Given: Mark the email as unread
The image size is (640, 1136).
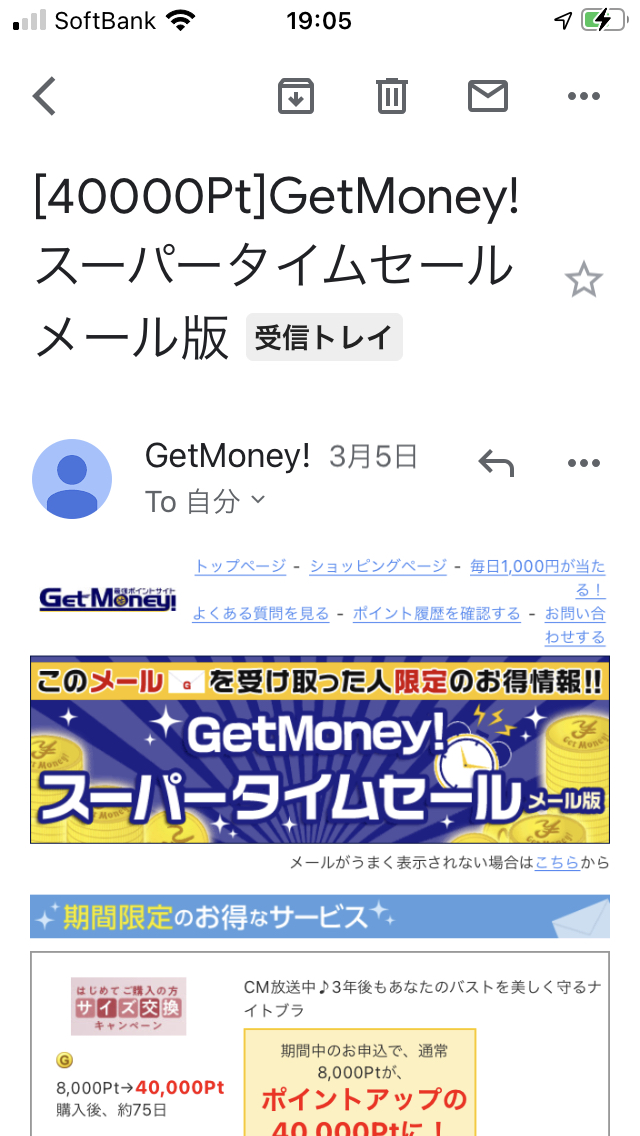Looking at the screenshot, I should coord(488,96).
